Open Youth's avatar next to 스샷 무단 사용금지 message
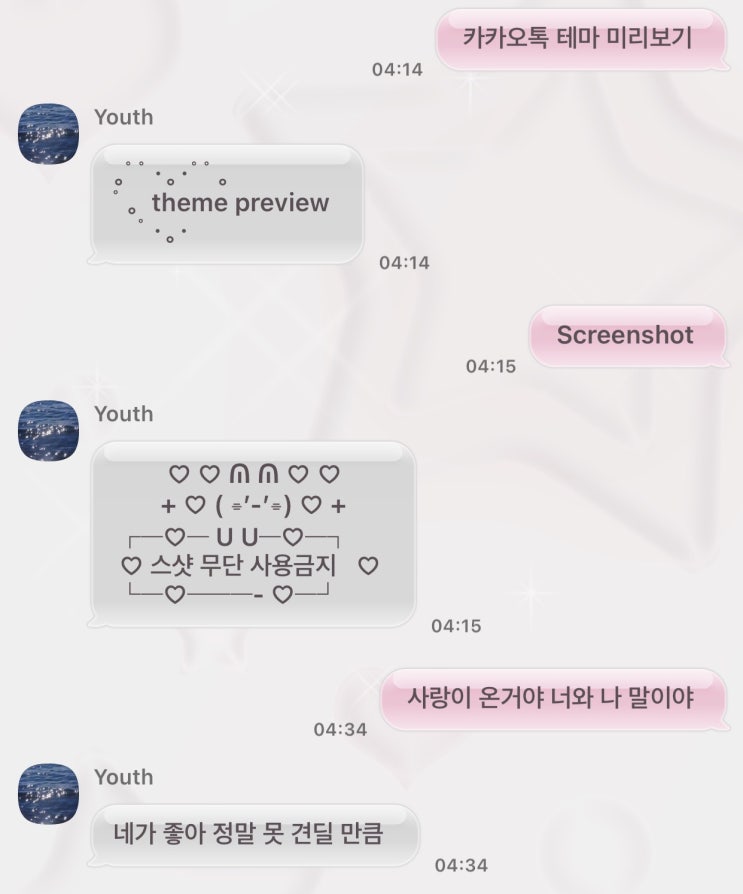Image resolution: width=743 pixels, height=894 pixels. [48, 431]
